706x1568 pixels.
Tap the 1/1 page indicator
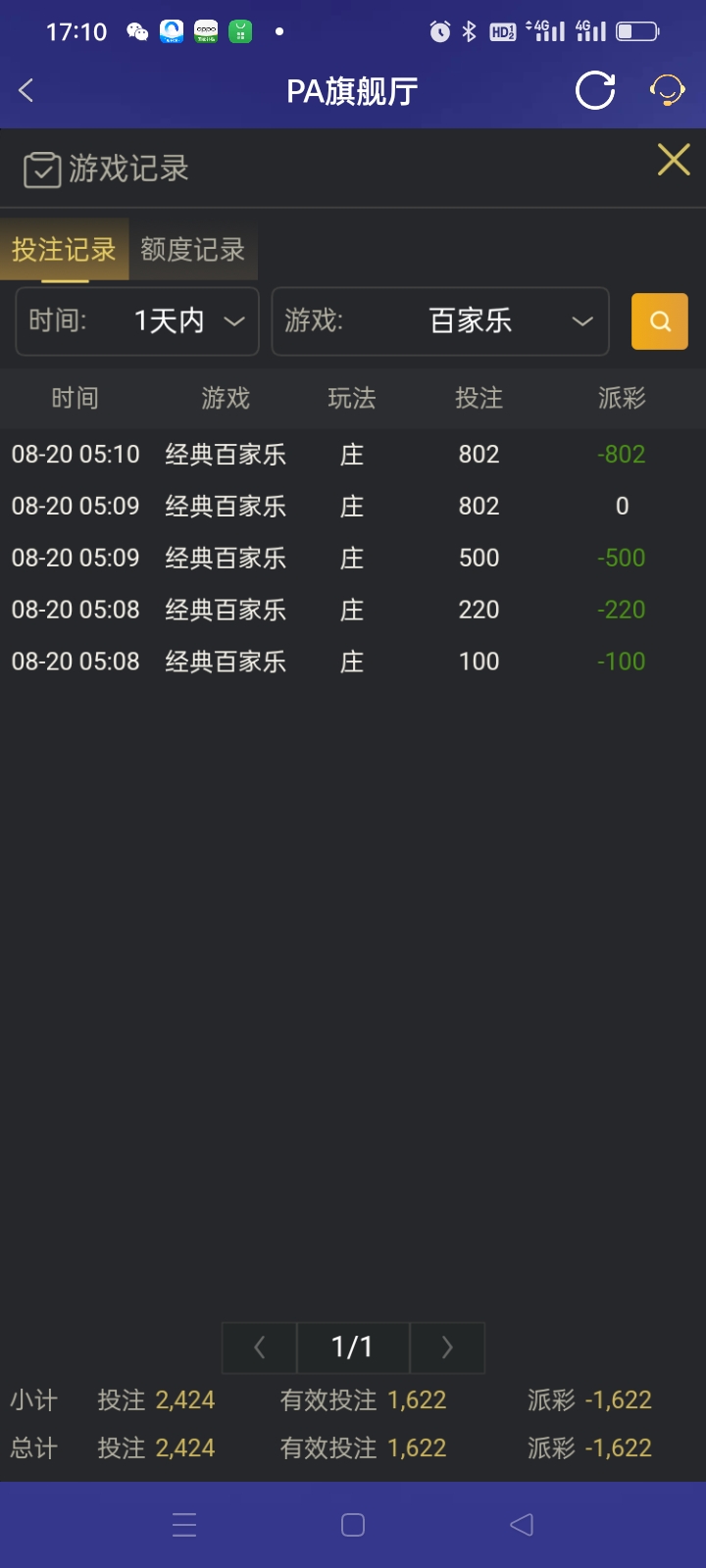pyautogui.click(x=352, y=1347)
